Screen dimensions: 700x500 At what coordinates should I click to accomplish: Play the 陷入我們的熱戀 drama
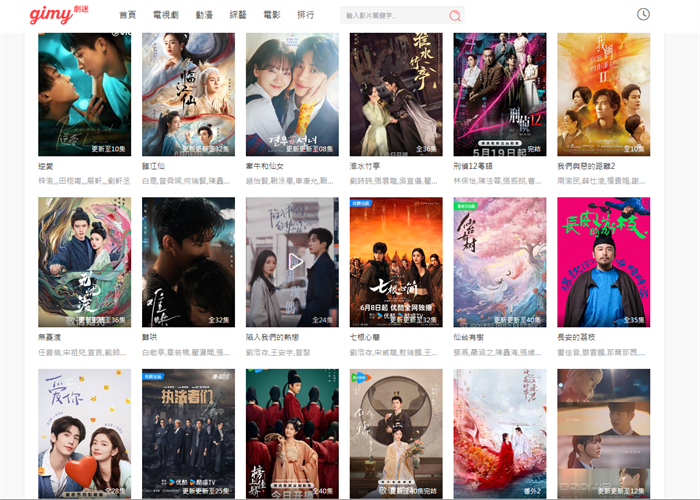click(x=293, y=261)
